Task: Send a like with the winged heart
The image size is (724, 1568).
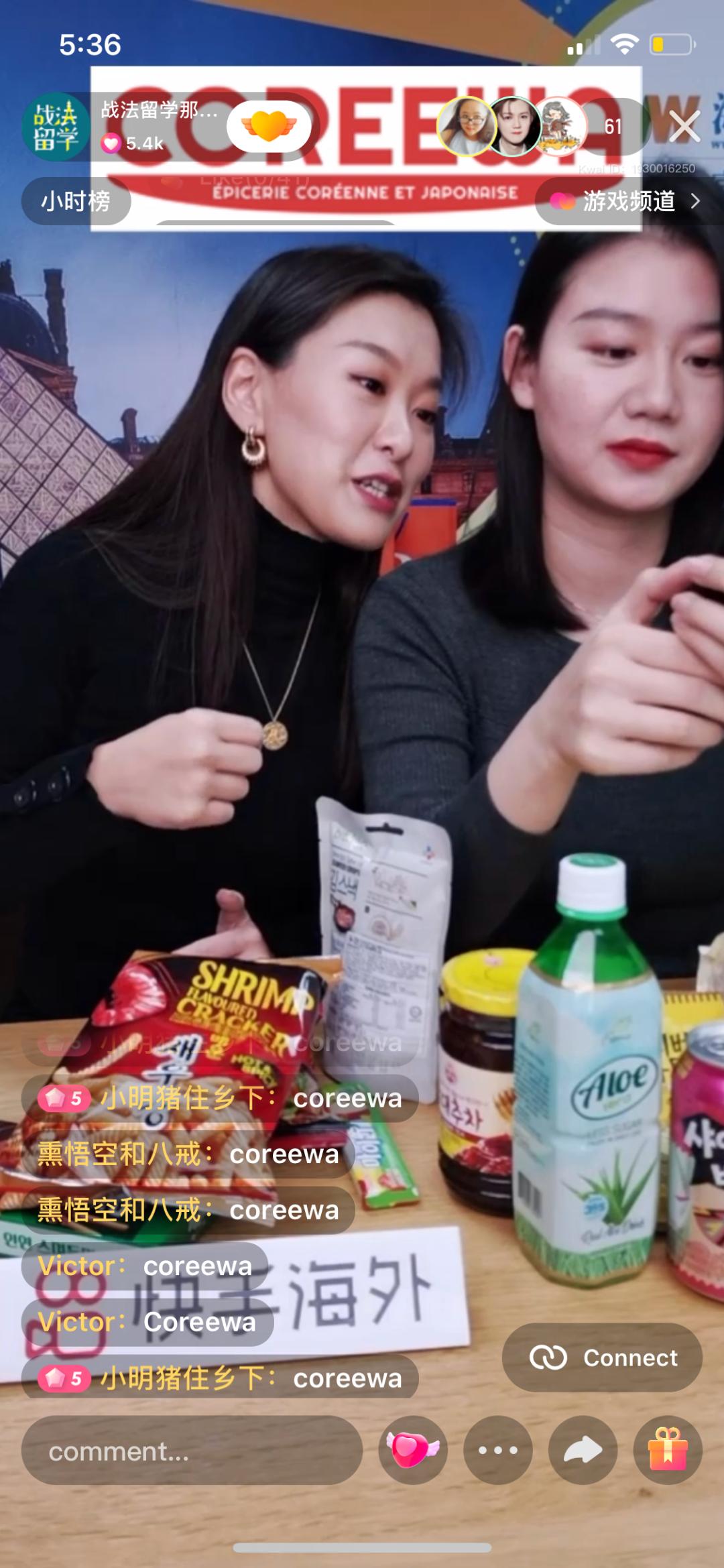Action: (x=412, y=1451)
